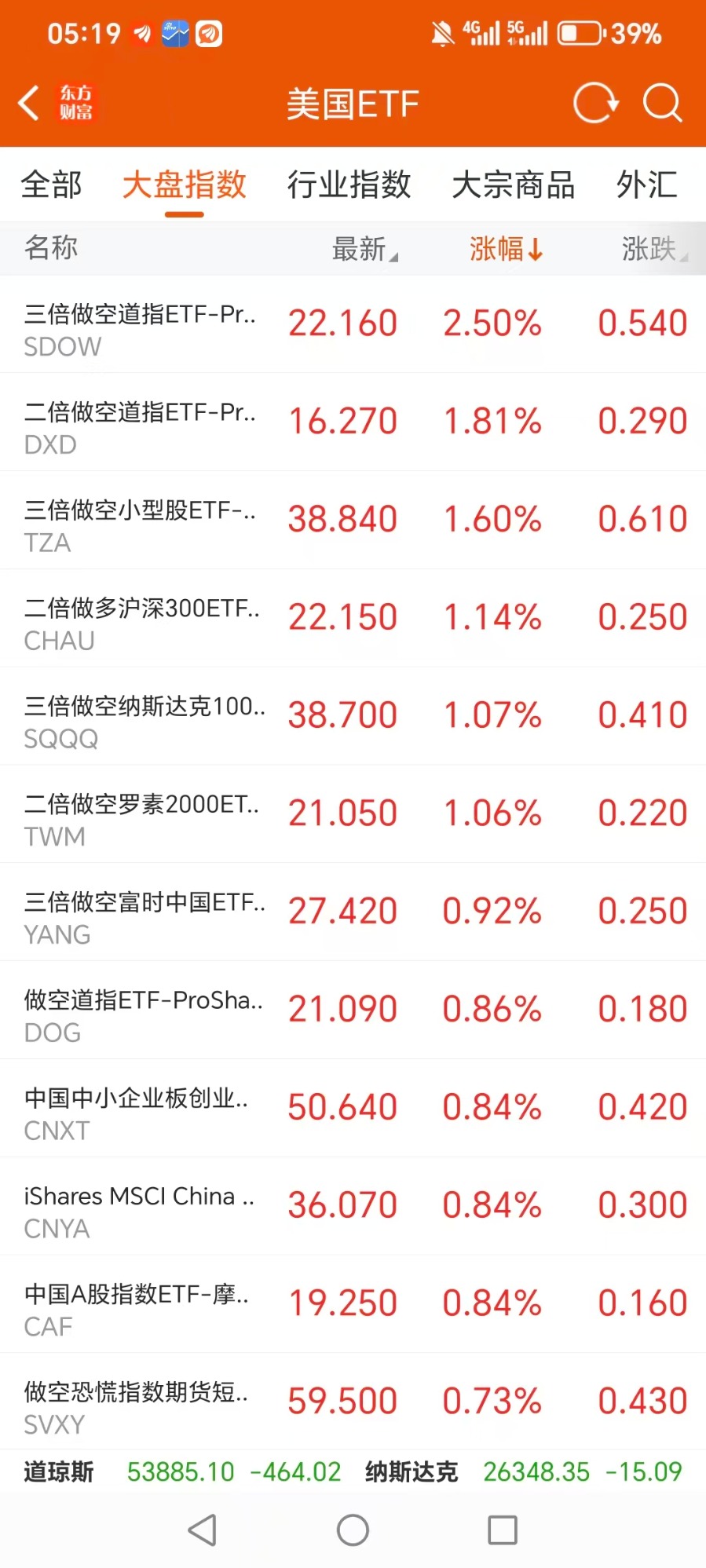Screen dimensions: 706x1568
Task: Open the CHAU ETF row
Action: tap(353, 619)
